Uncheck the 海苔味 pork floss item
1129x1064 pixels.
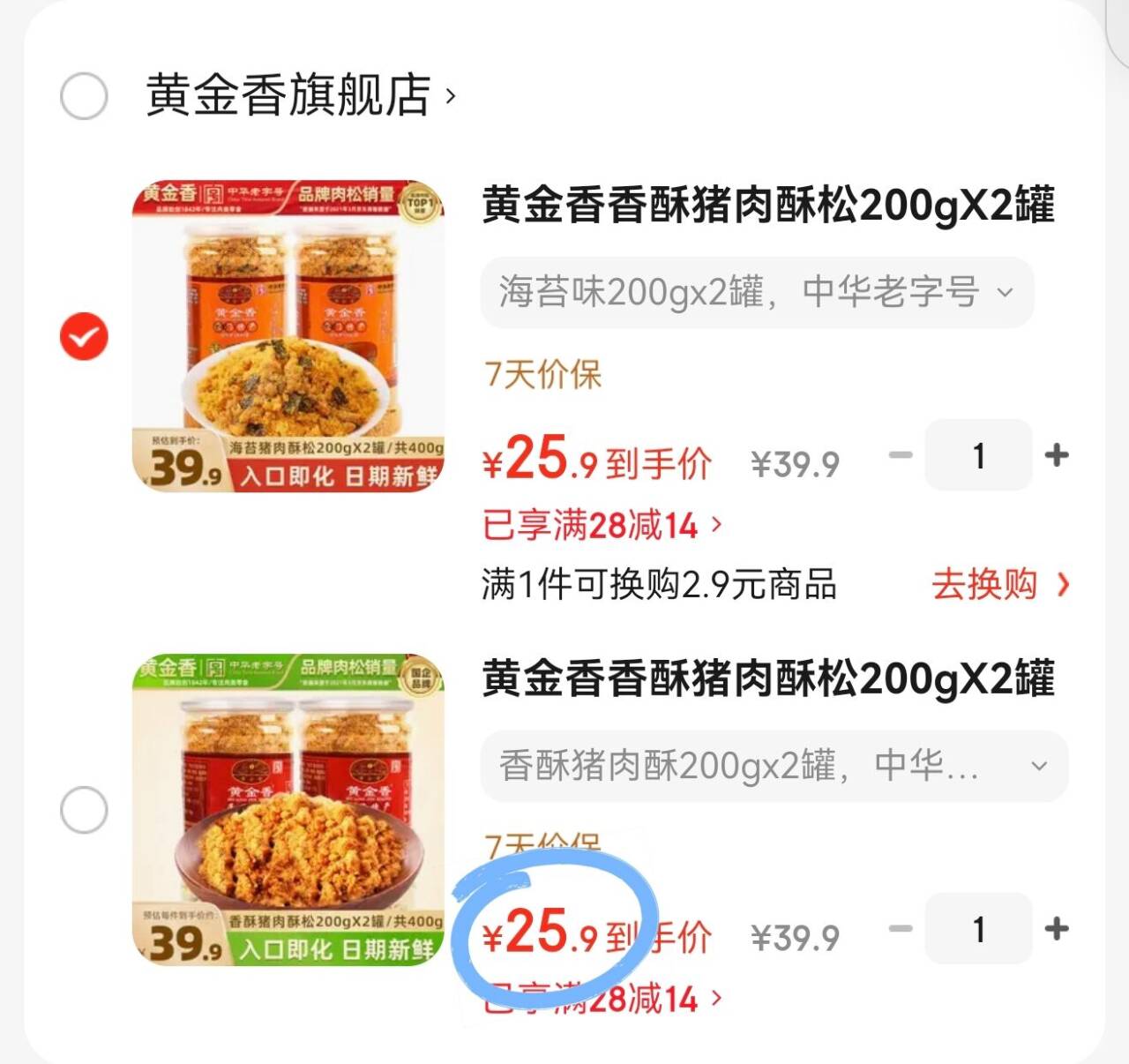point(84,336)
